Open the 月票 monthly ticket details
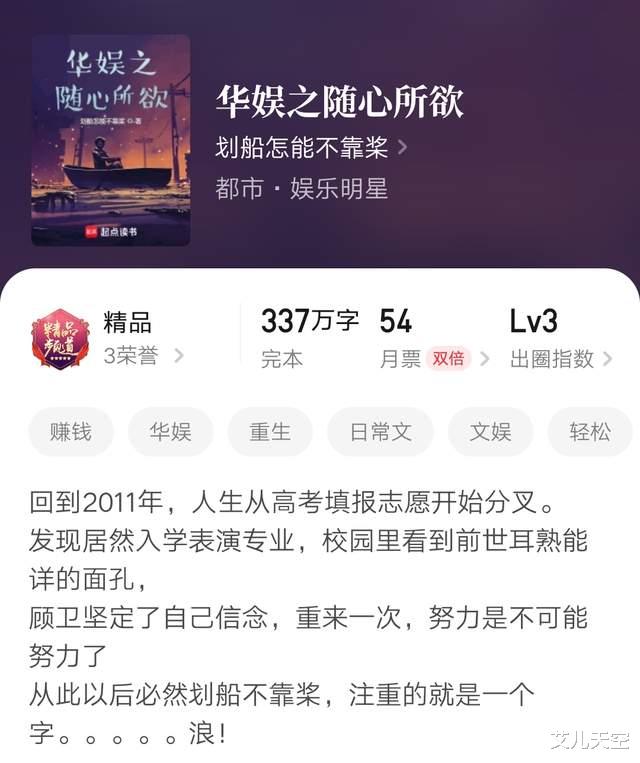640x763 pixels. click(433, 340)
